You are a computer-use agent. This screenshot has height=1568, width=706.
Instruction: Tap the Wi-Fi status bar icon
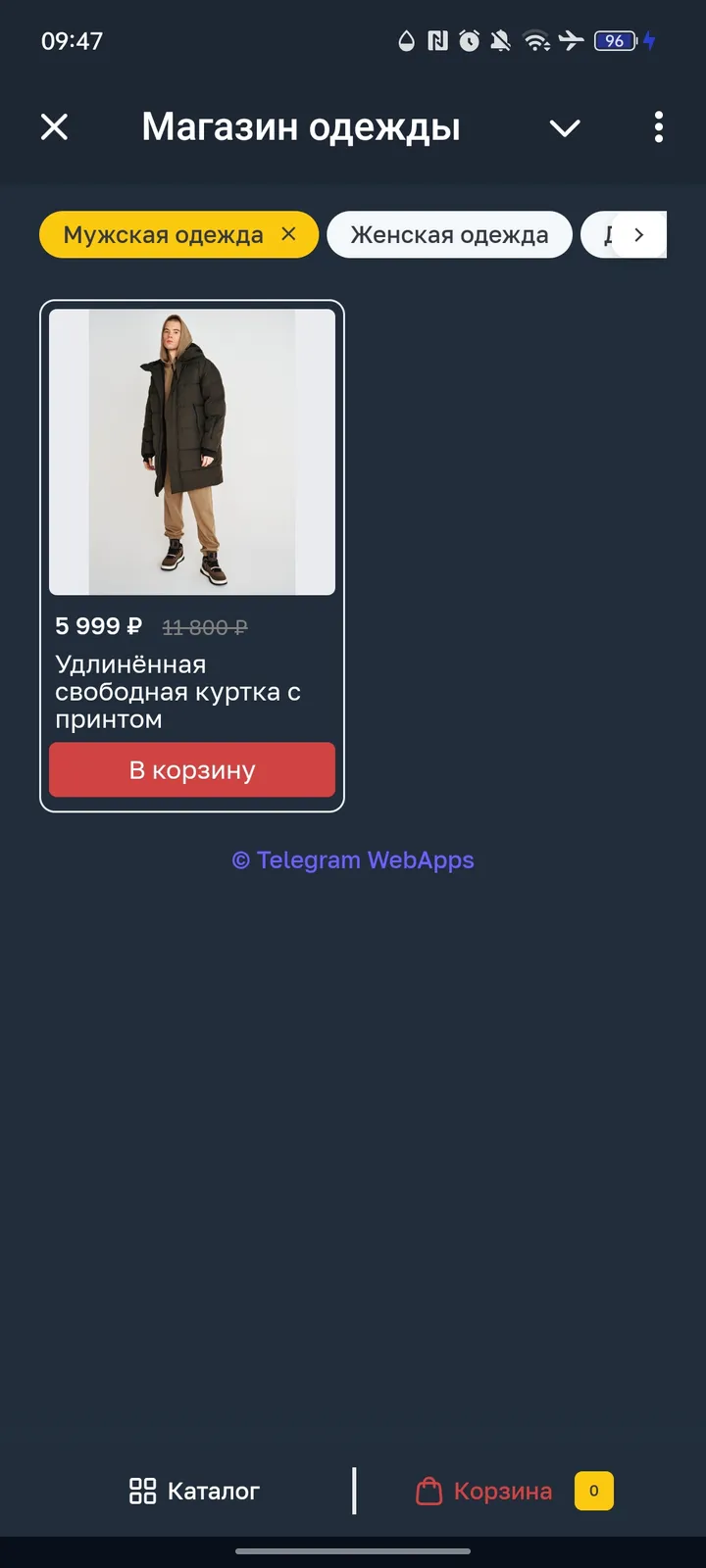(534, 41)
